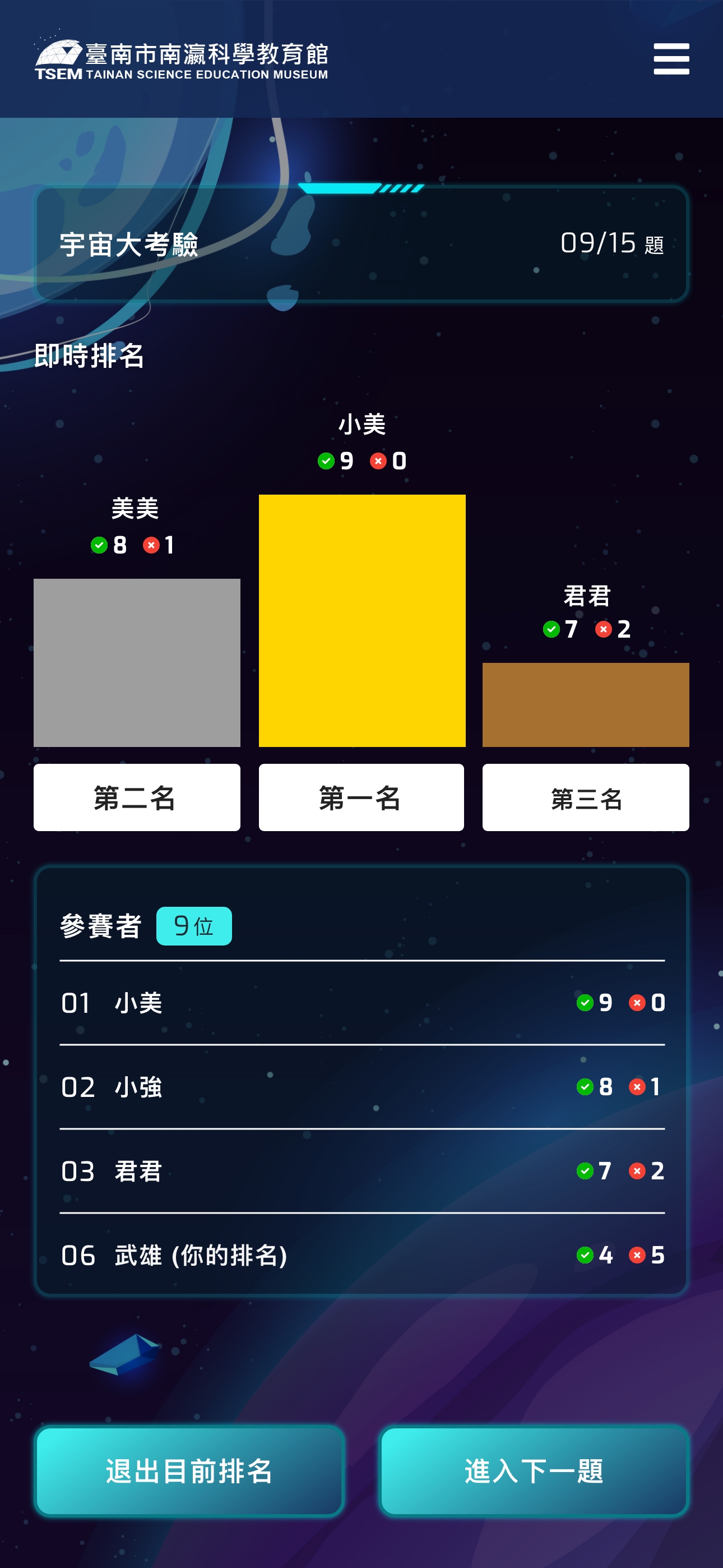The width and height of the screenshot is (723, 1568).
Task: Open the hamburger menu
Action: [671, 59]
